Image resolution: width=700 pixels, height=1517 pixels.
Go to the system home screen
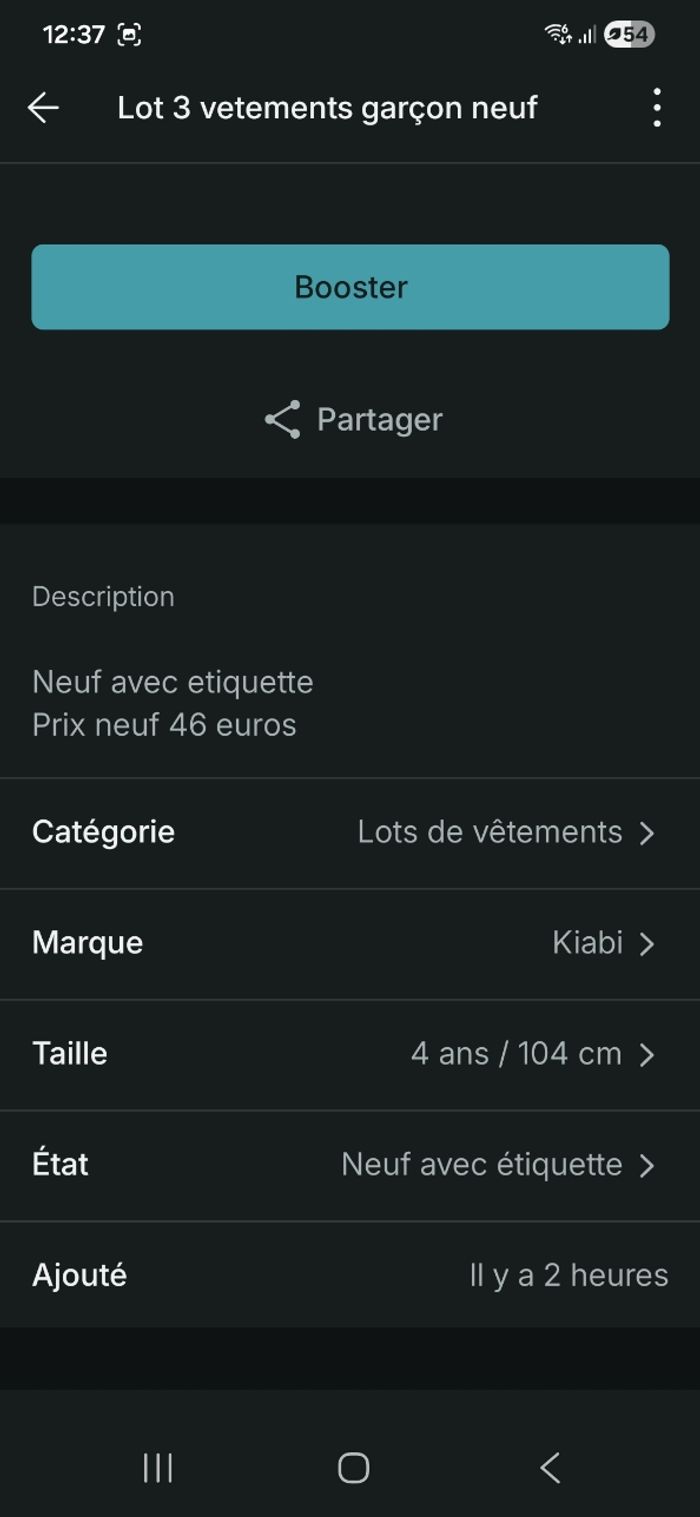[353, 1468]
